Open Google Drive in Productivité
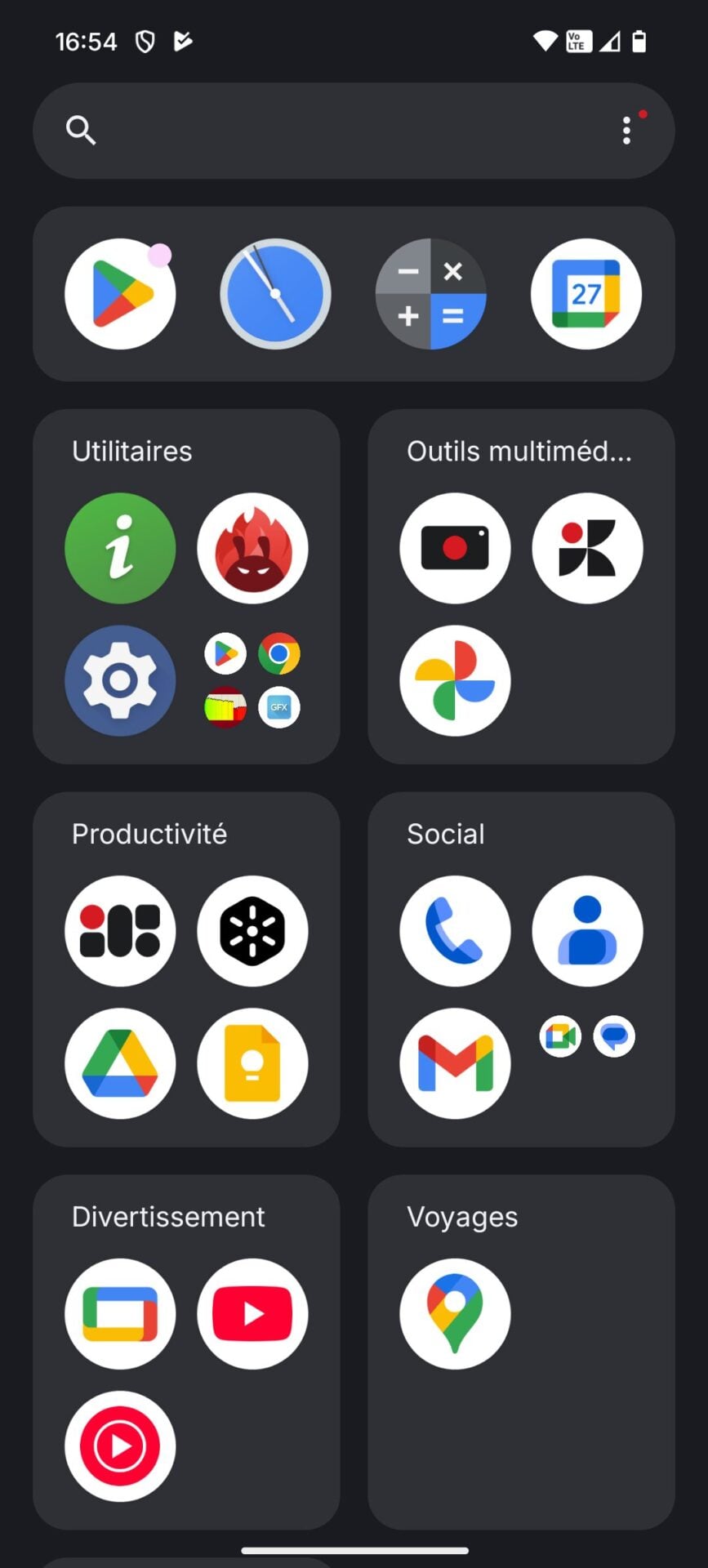Viewport: 708px width, 1568px height. 120,1063
